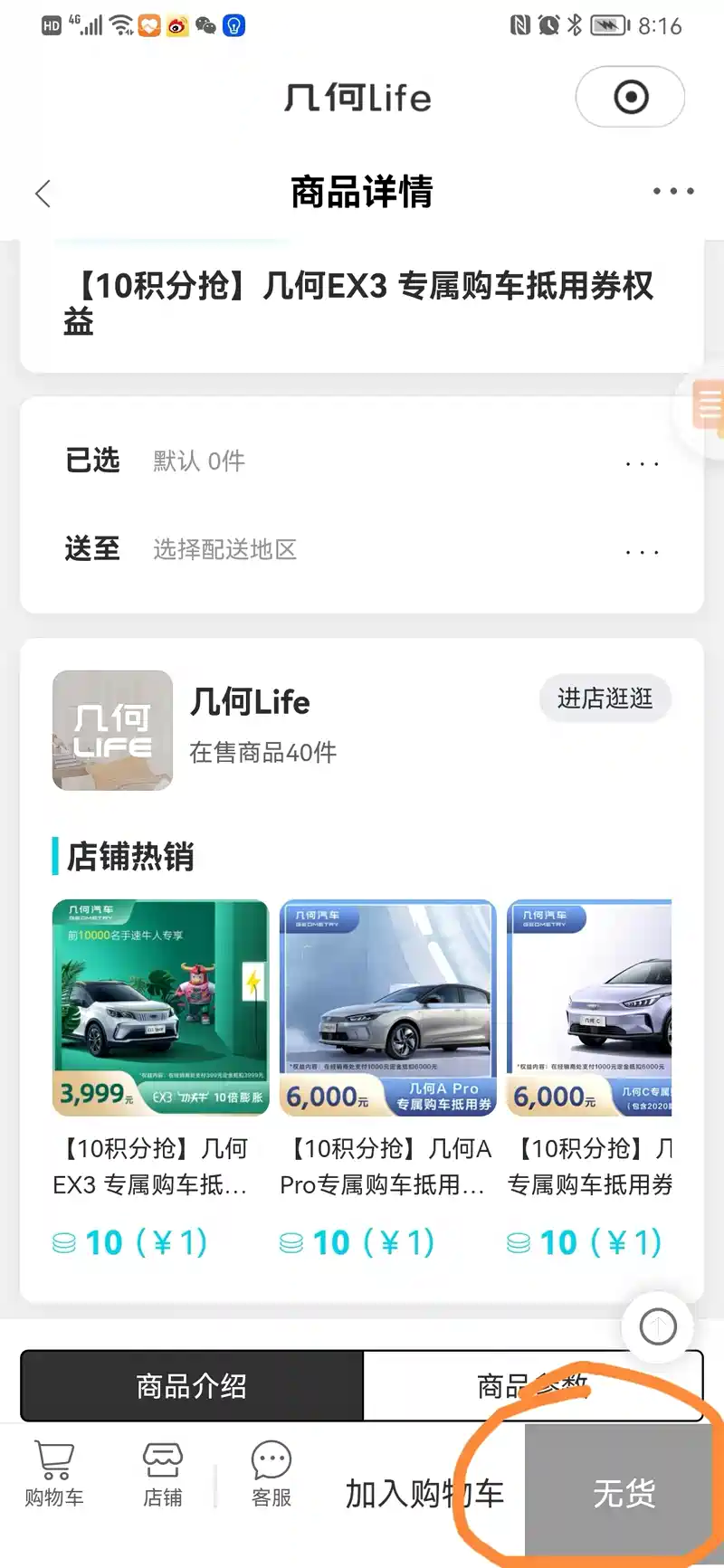This screenshot has width=724, height=1568.
Task: Switch to the 商品参数 tab
Action: (x=532, y=1386)
